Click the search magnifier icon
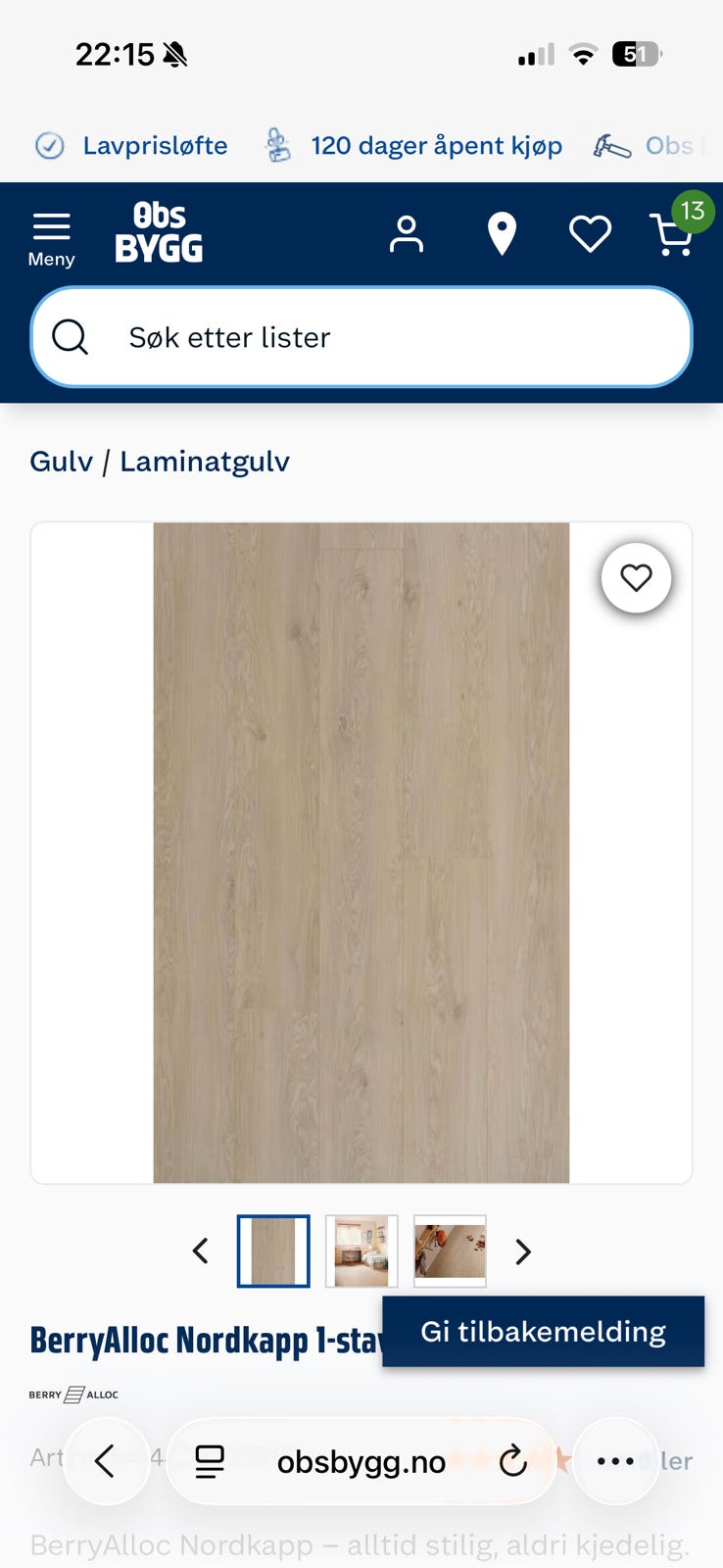The width and height of the screenshot is (723, 1568). pos(69,336)
